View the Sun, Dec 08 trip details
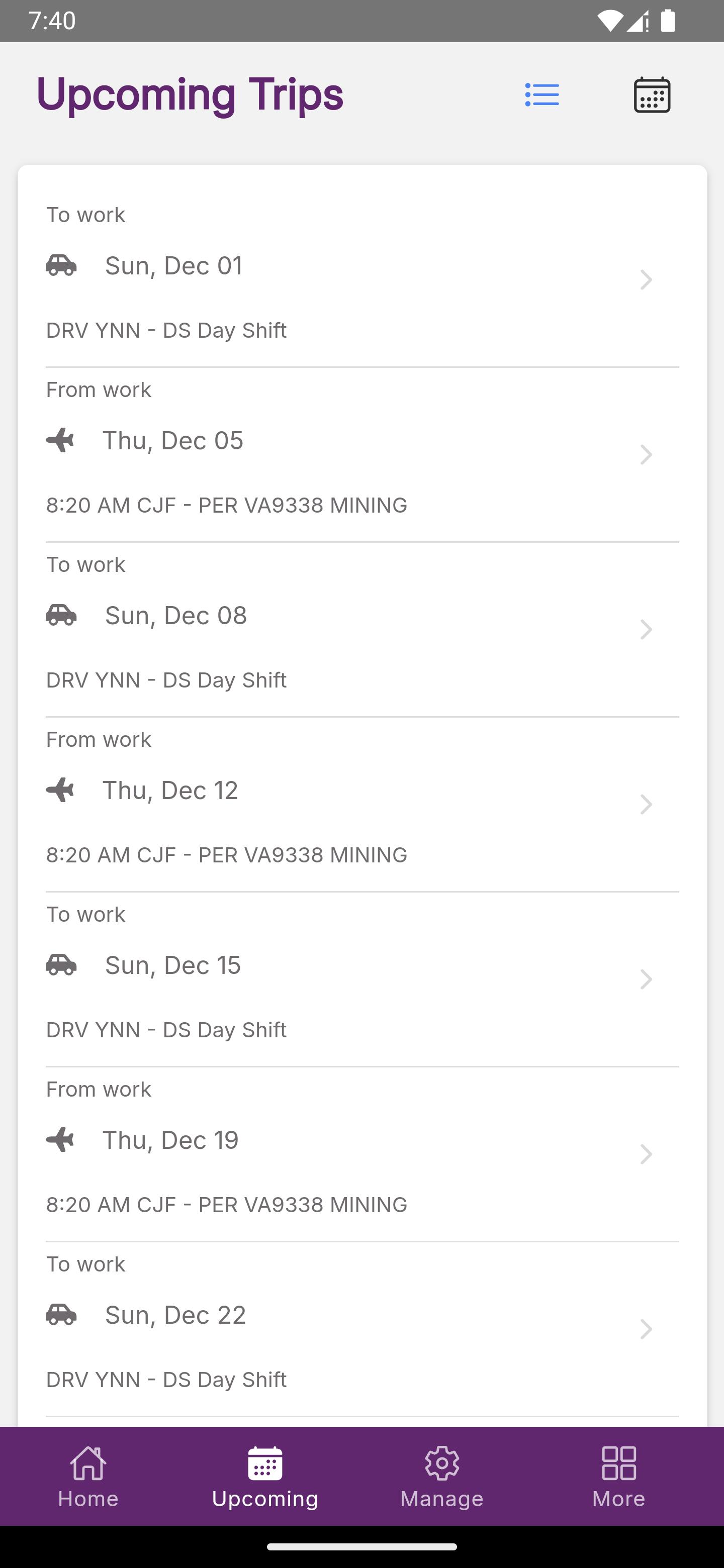The height and width of the screenshot is (1568, 724). (363, 629)
